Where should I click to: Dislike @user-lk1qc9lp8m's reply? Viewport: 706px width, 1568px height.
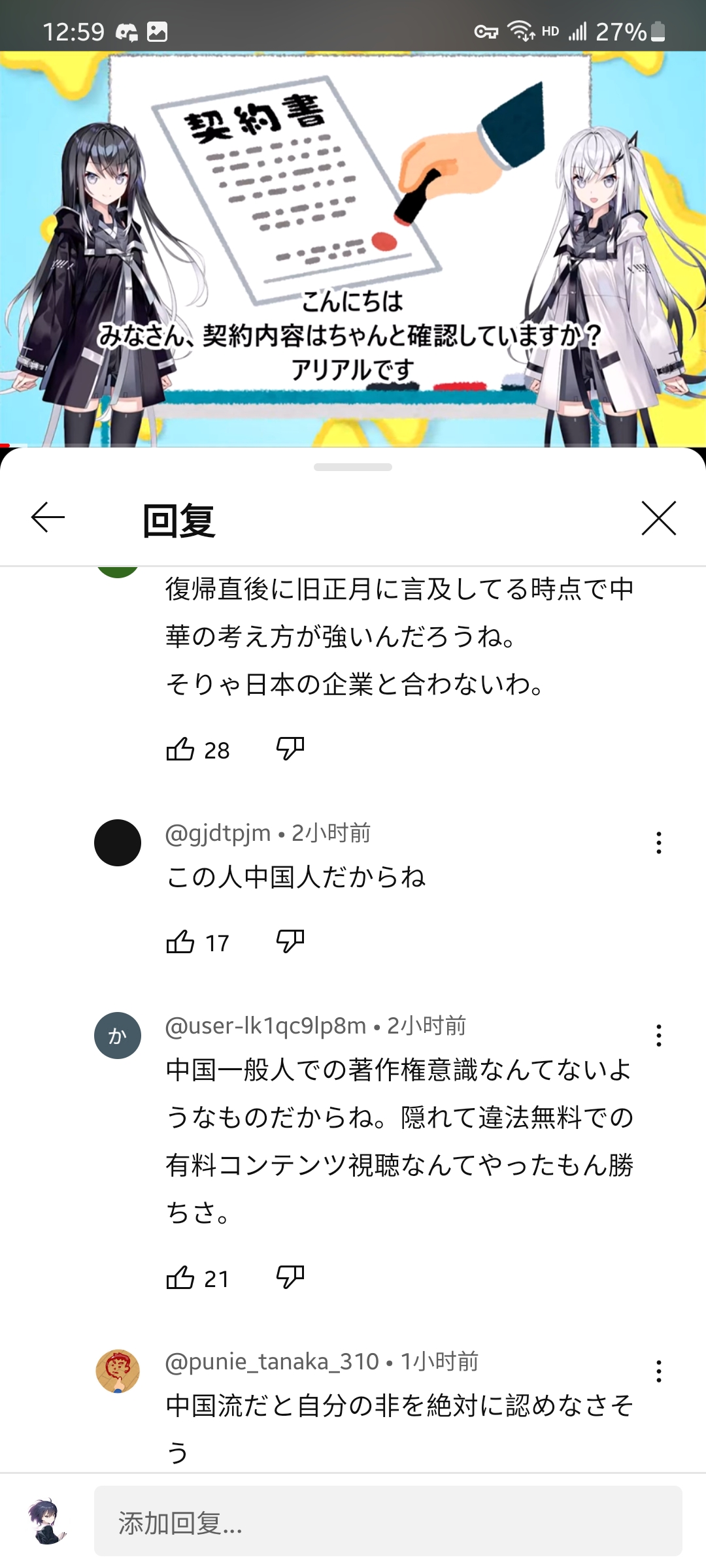290,1277
